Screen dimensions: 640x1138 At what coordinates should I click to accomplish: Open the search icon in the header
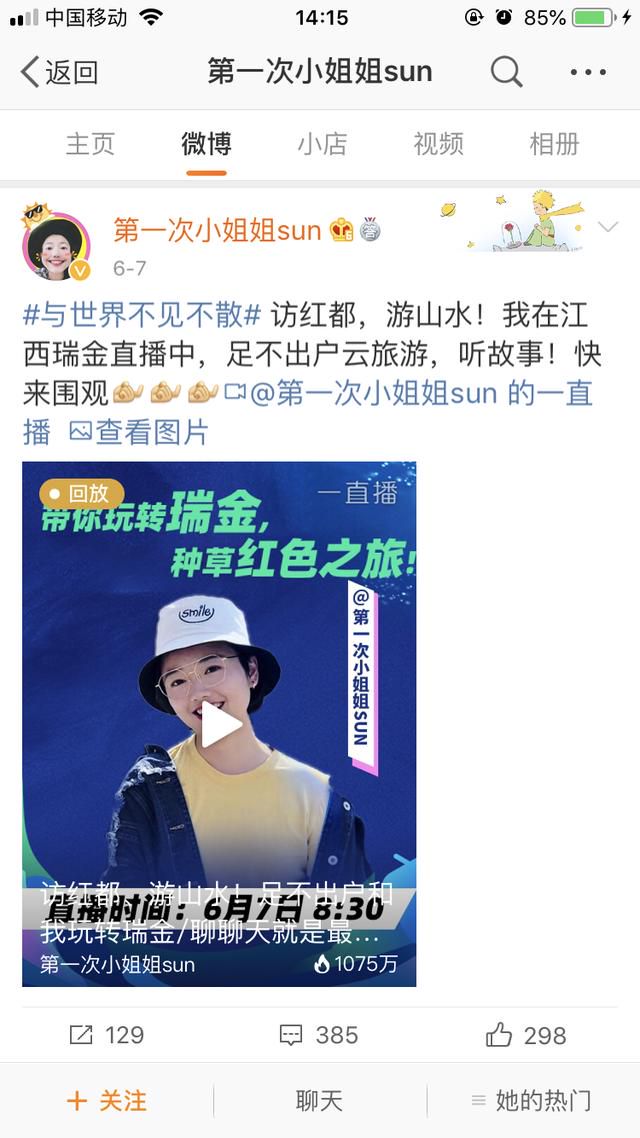coord(506,72)
